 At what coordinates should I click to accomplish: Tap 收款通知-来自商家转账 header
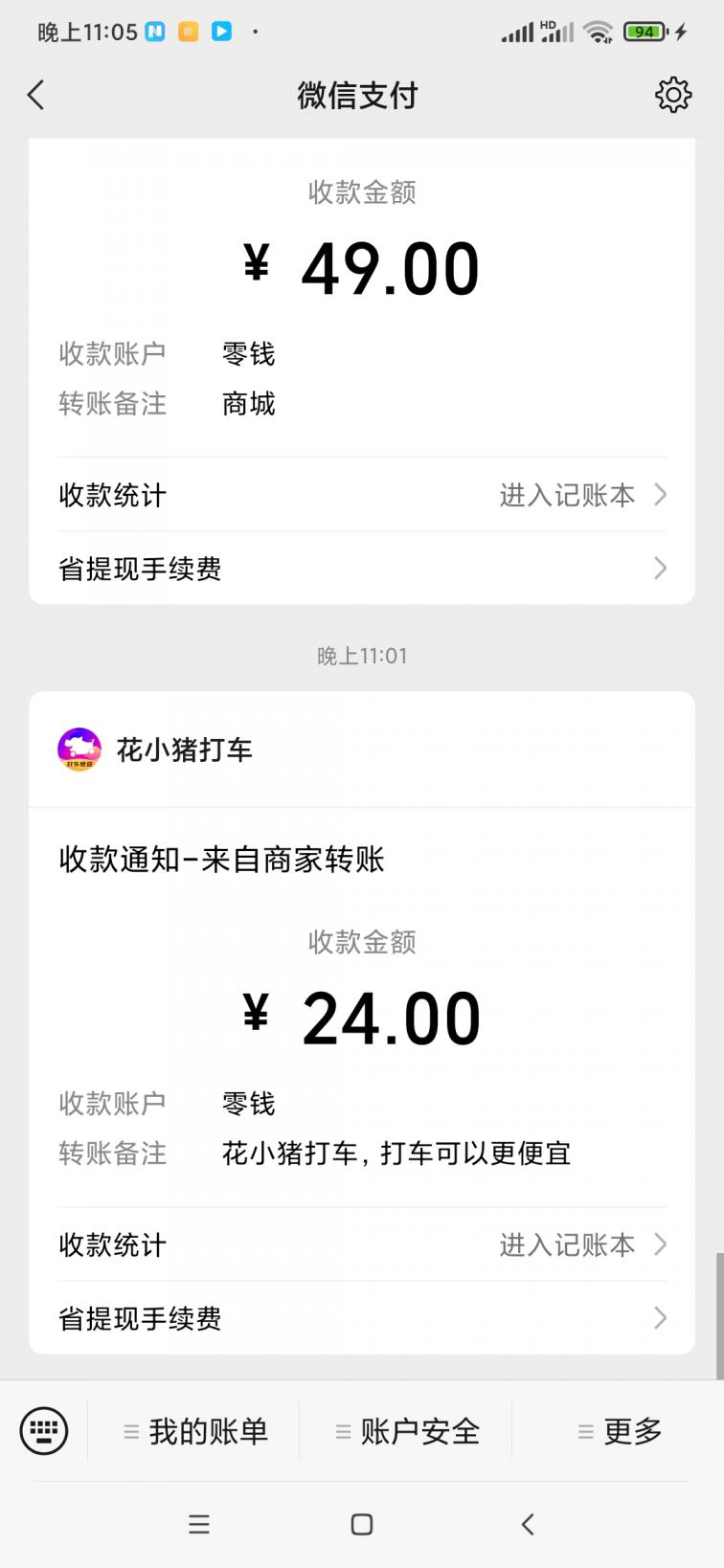(221, 860)
